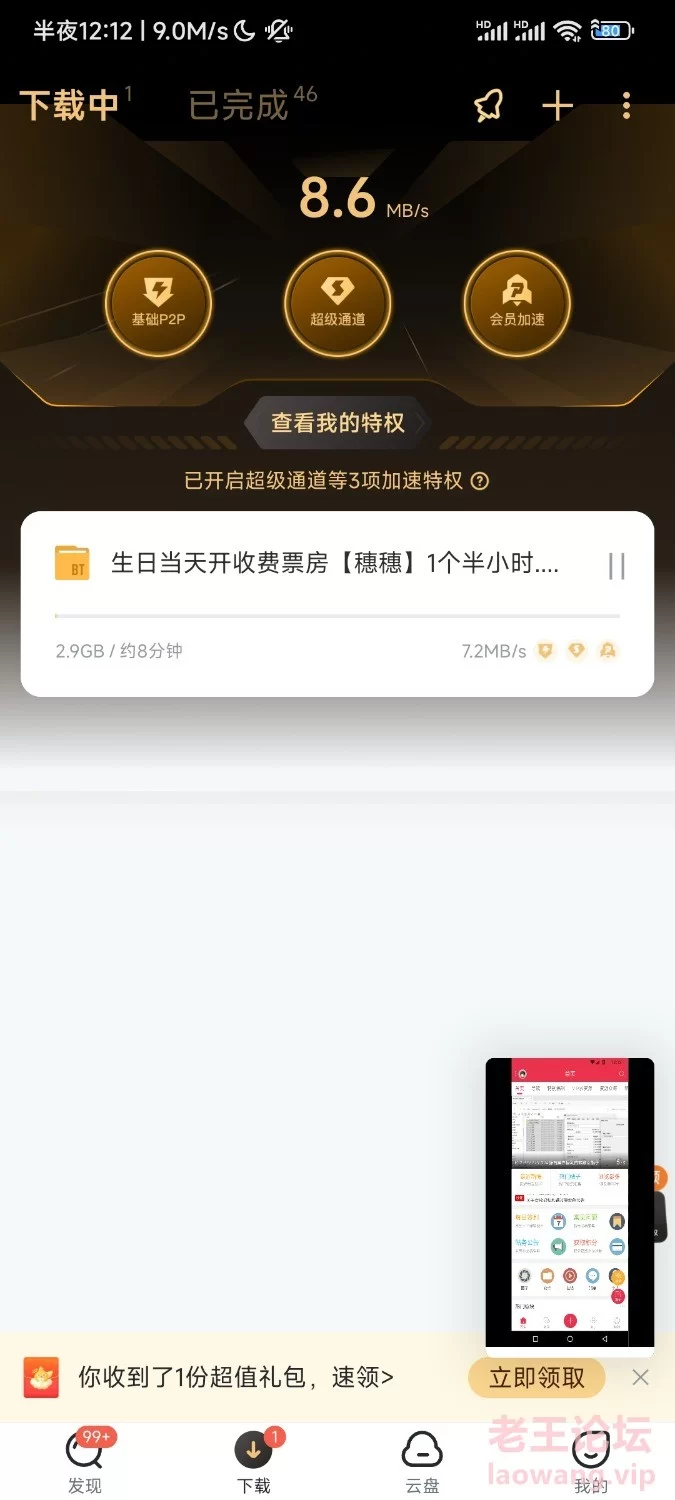Switch to the 已完成 tab
This screenshot has height=1500, width=675.
(240, 105)
